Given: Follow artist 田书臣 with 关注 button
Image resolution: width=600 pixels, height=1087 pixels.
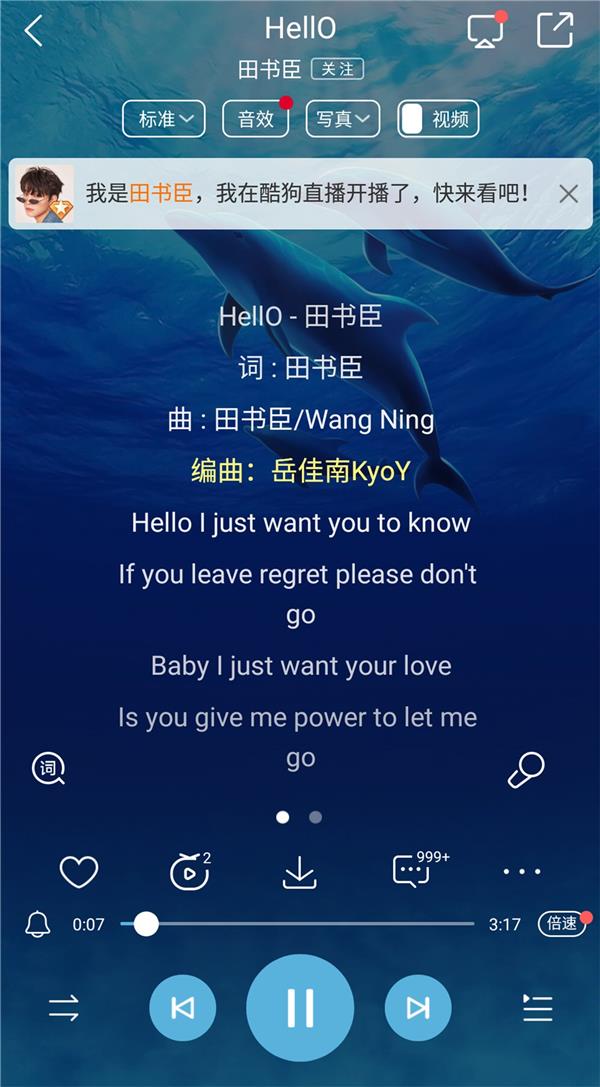Looking at the screenshot, I should 337,69.
